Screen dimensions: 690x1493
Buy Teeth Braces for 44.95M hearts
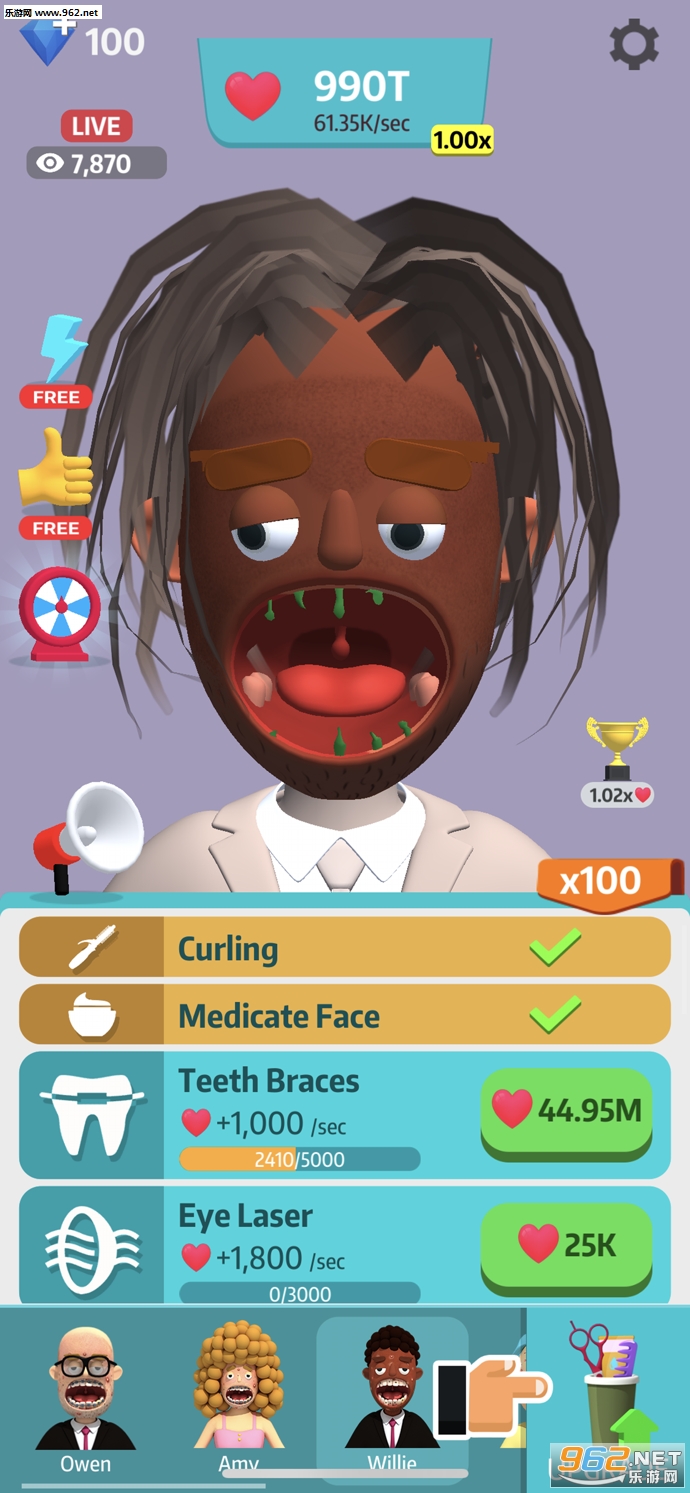pos(567,1113)
